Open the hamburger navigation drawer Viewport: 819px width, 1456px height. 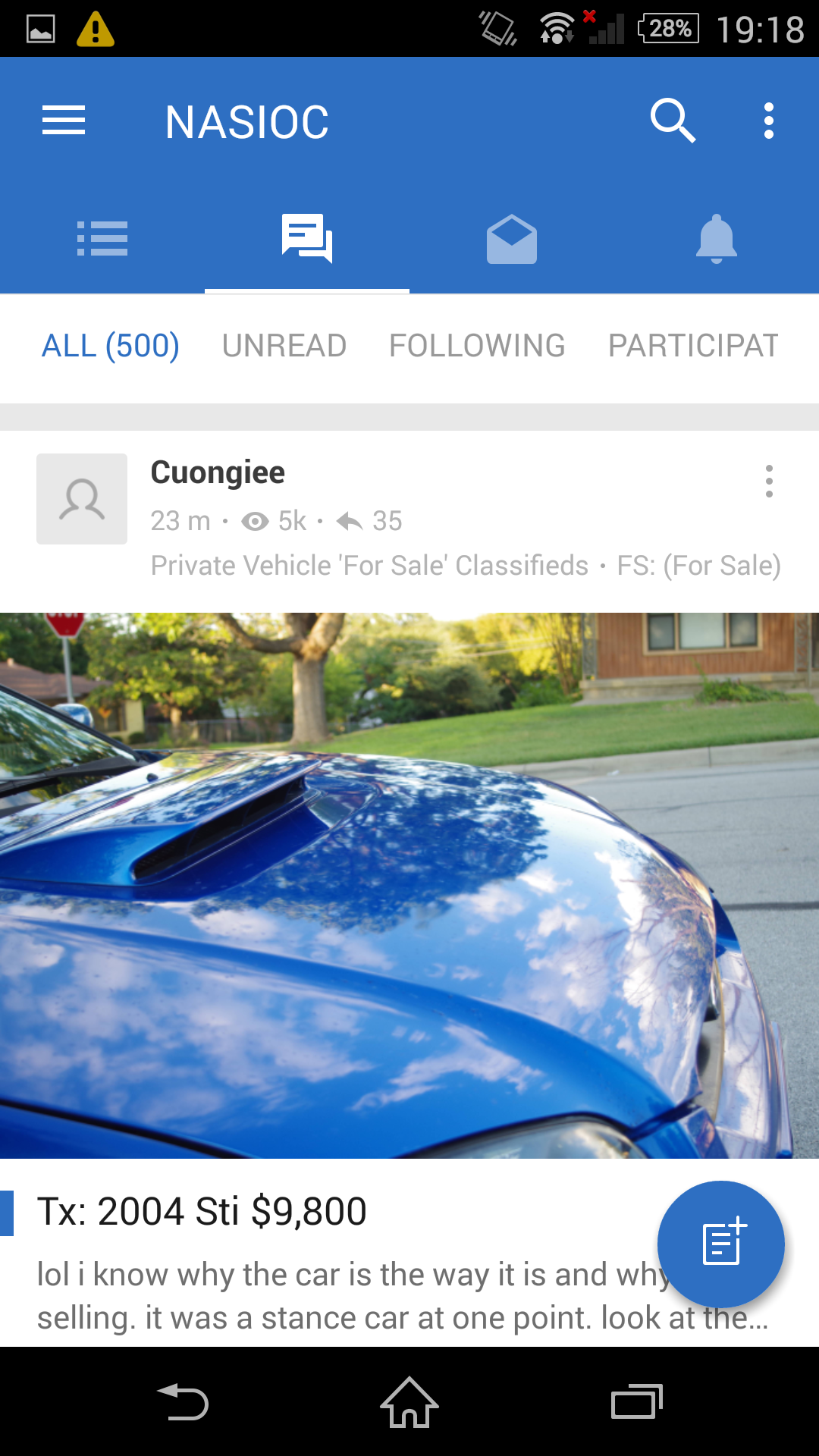tap(64, 121)
